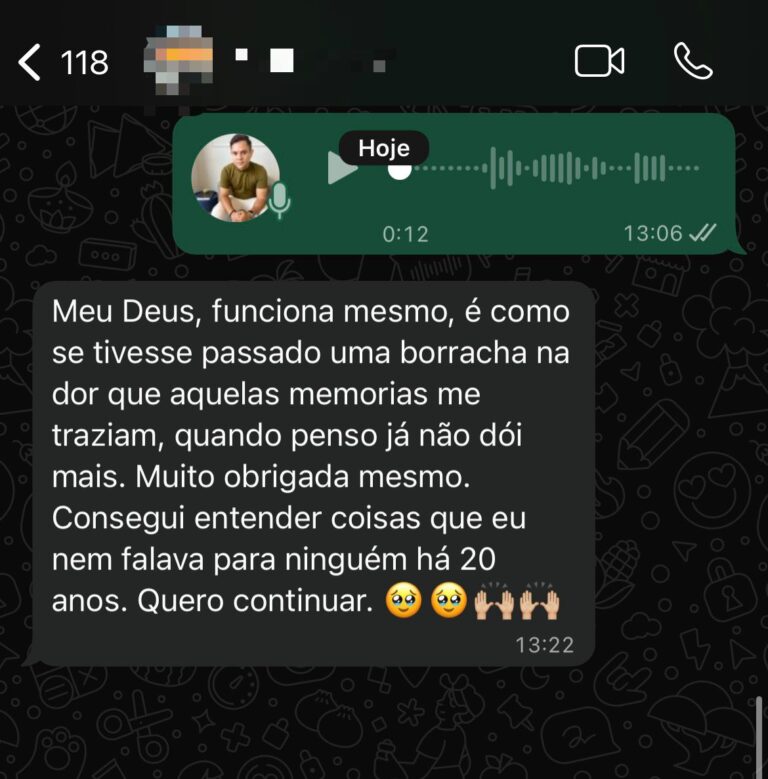Start a video call
This screenshot has width=768, height=779.
[x=597, y=62]
